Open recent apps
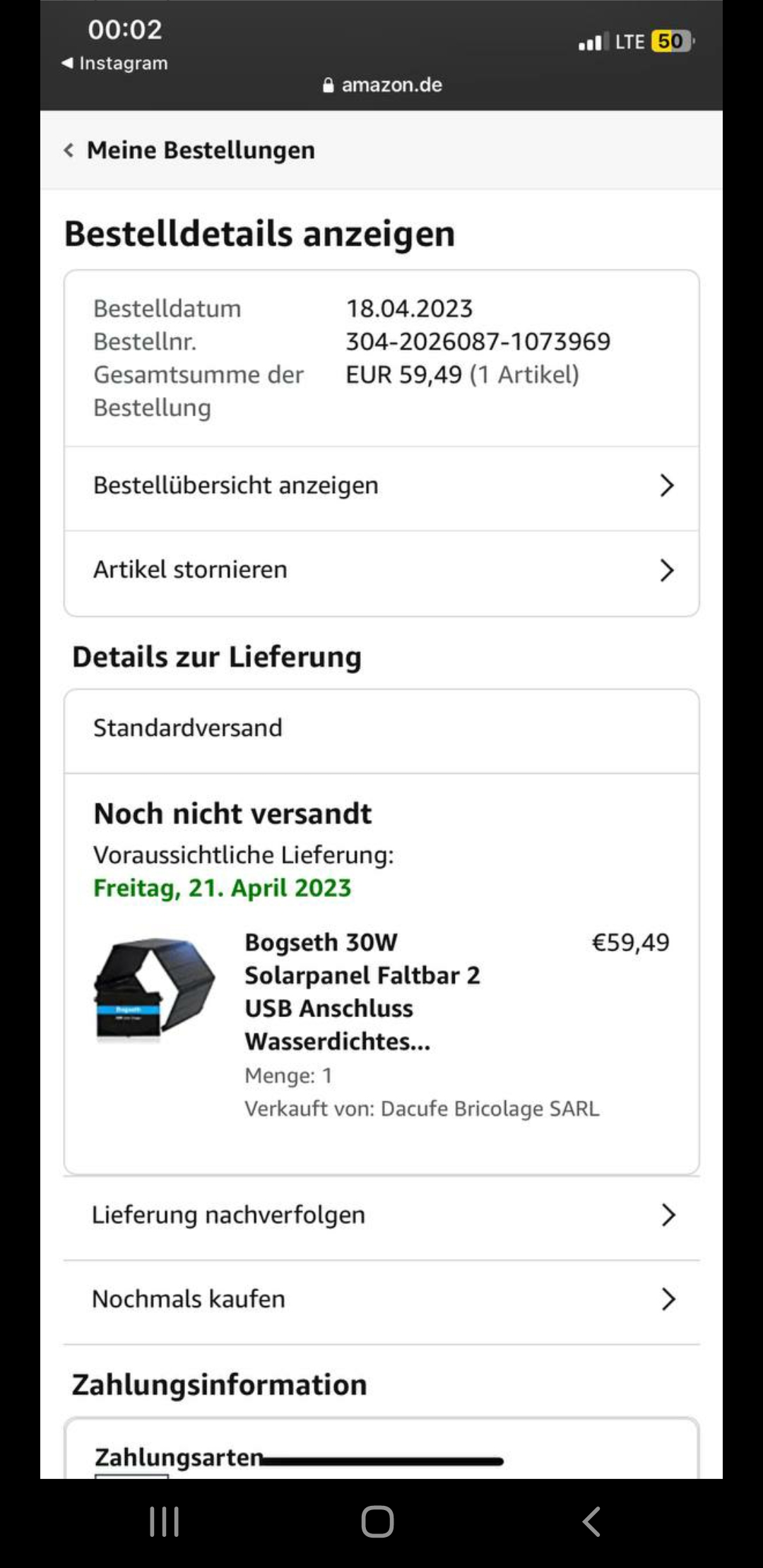763x1568 pixels. coord(164,1521)
